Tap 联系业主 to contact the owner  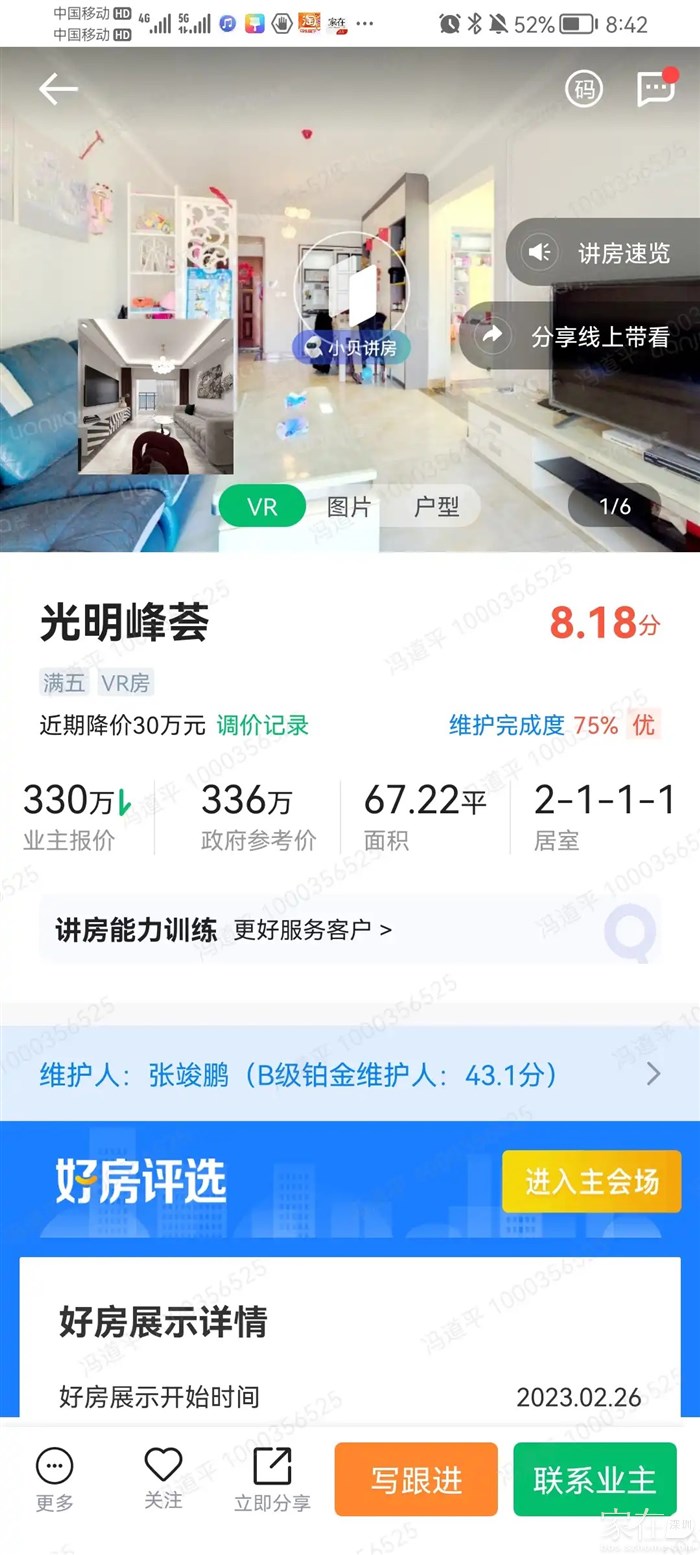pyautogui.click(x=595, y=1480)
